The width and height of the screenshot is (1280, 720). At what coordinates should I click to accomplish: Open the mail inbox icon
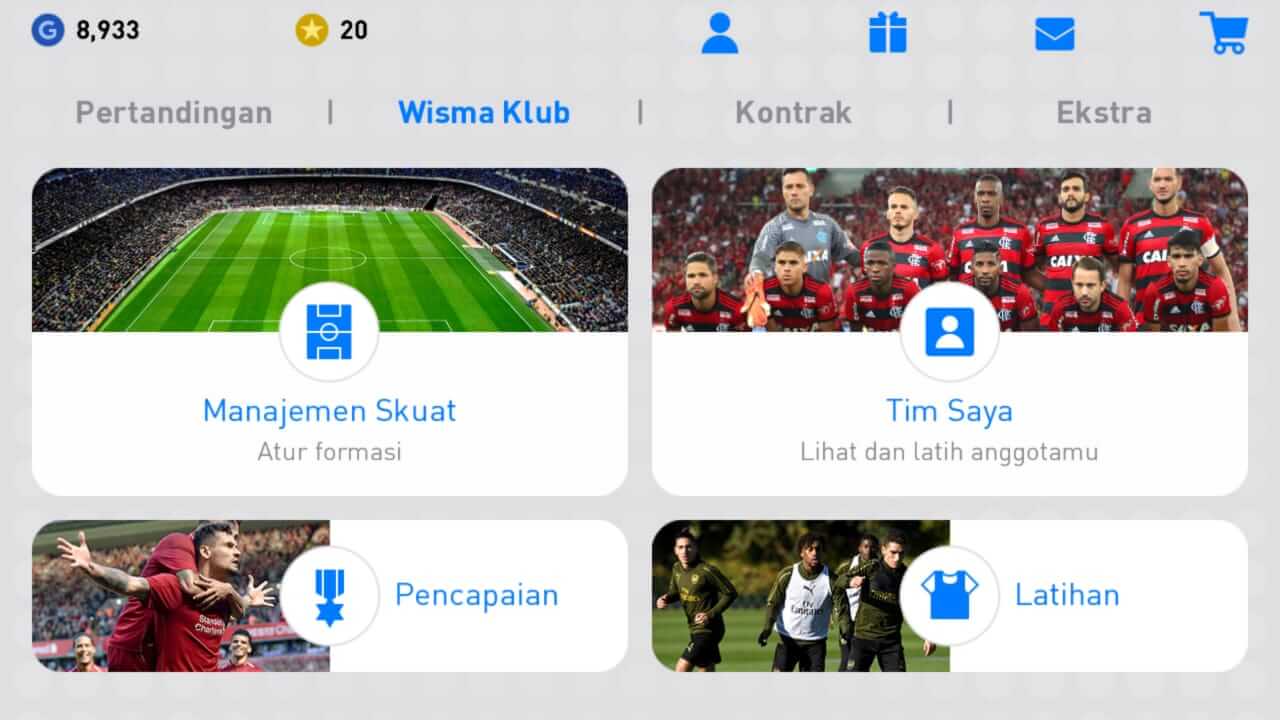click(x=1054, y=34)
